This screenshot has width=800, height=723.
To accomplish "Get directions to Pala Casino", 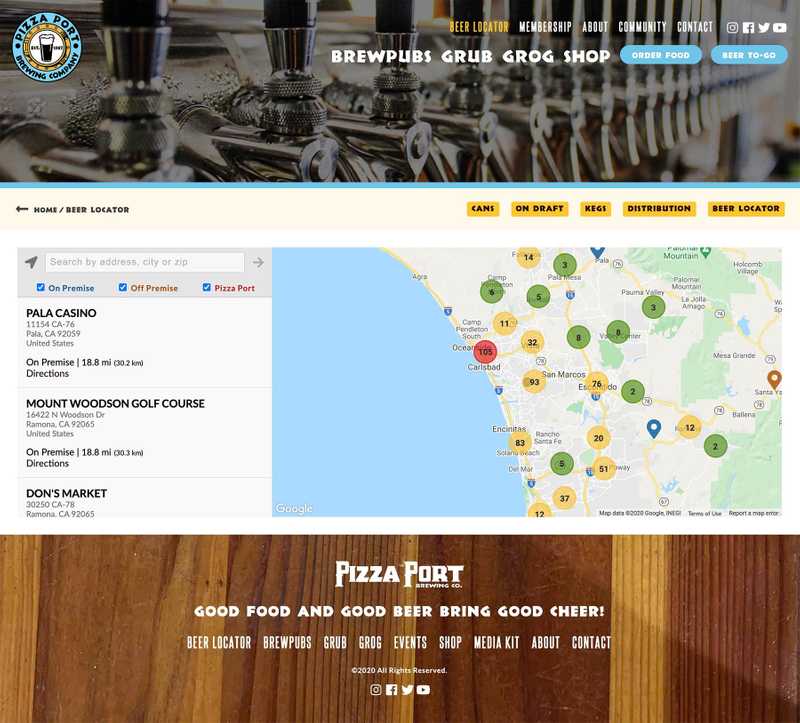I will pyautogui.click(x=47, y=373).
